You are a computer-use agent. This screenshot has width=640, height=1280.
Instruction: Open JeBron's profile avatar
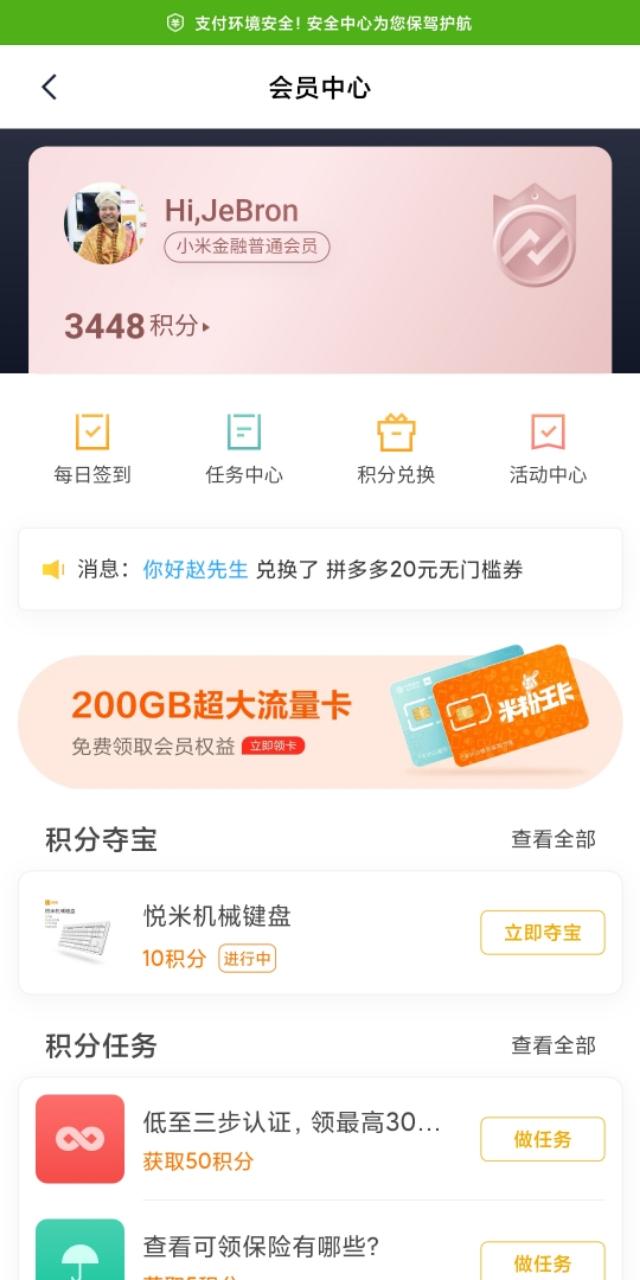pyautogui.click(x=104, y=224)
